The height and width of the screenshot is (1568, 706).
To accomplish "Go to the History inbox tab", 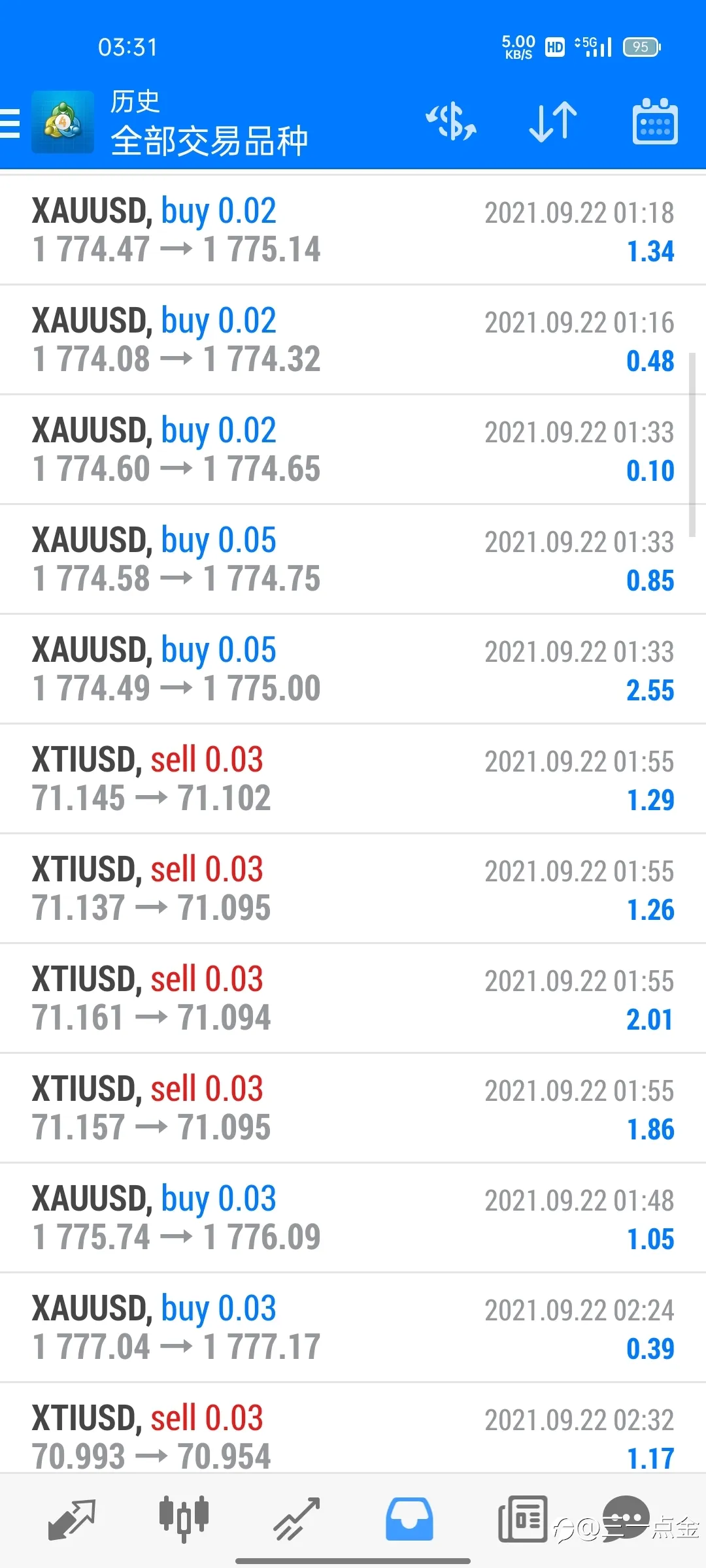I will click(409, 1519).
